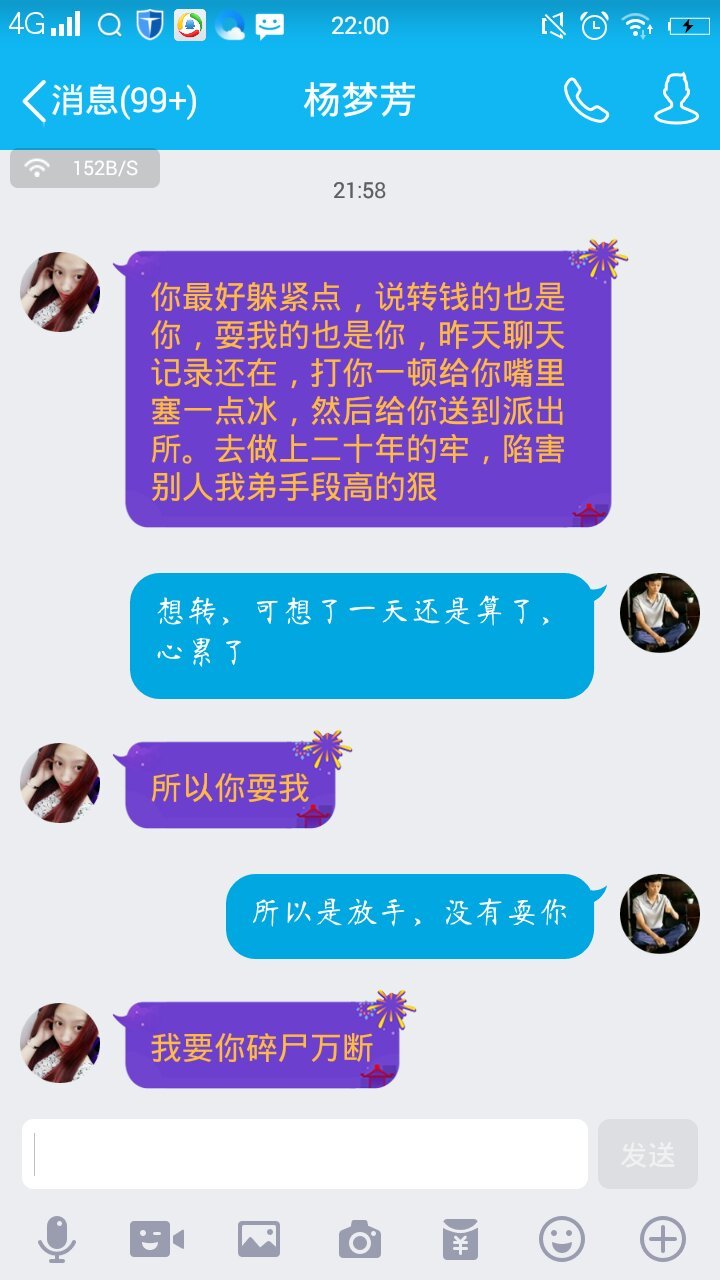The width and height of the screenshot is (720, 1280).
Task: View sender avatar beside 所以你耍我
Action: 60,783
